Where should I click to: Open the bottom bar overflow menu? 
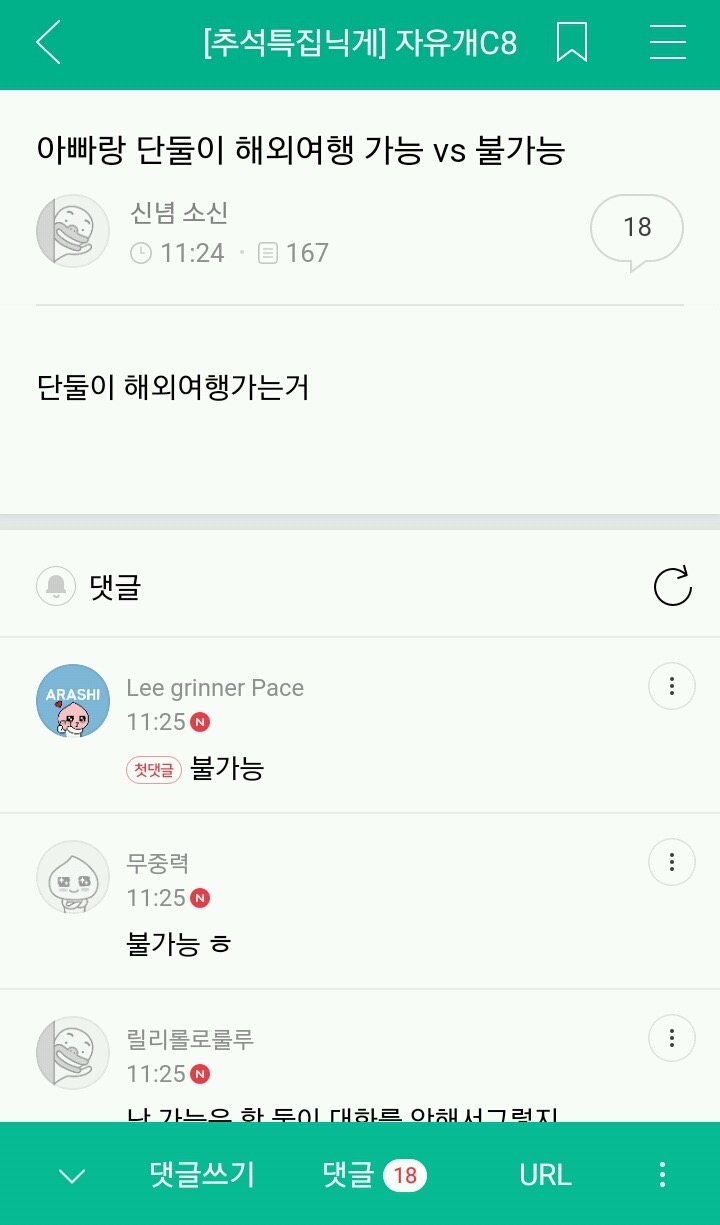tap(662, 1175)
